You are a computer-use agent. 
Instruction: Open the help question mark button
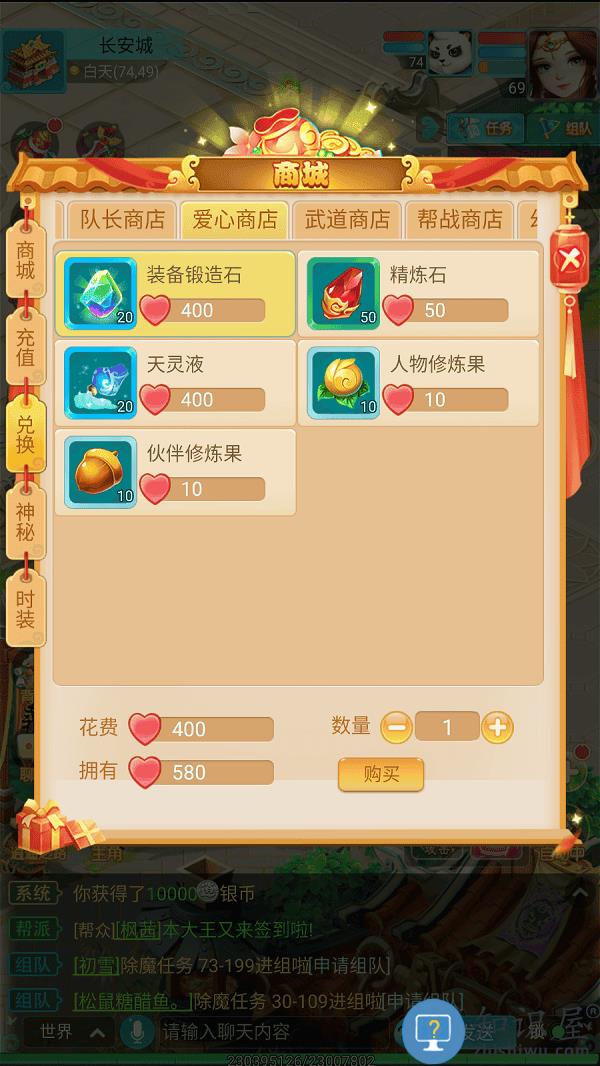tap(433, 1031)
